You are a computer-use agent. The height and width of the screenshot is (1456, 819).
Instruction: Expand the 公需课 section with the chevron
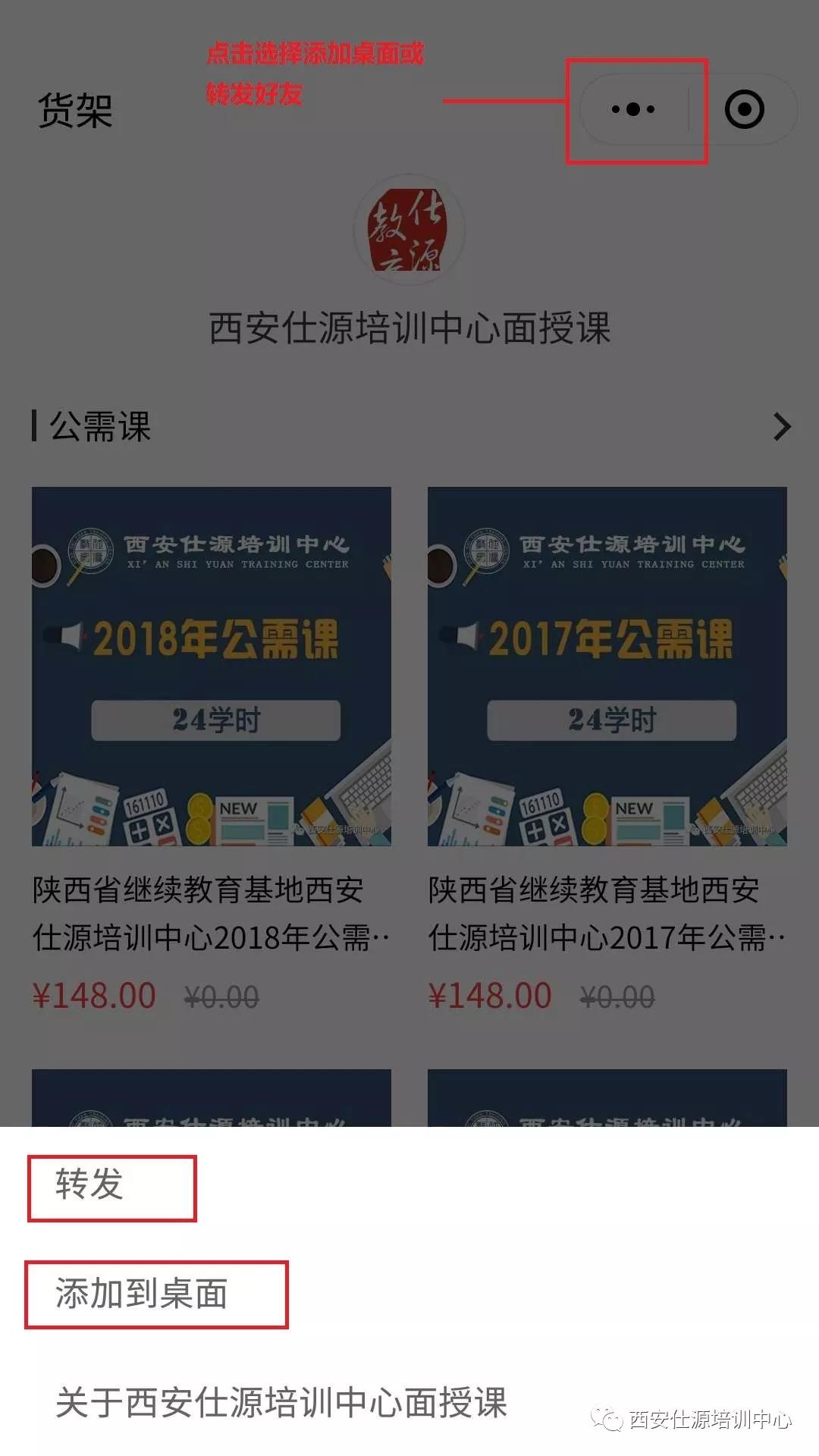pos(781,427)
